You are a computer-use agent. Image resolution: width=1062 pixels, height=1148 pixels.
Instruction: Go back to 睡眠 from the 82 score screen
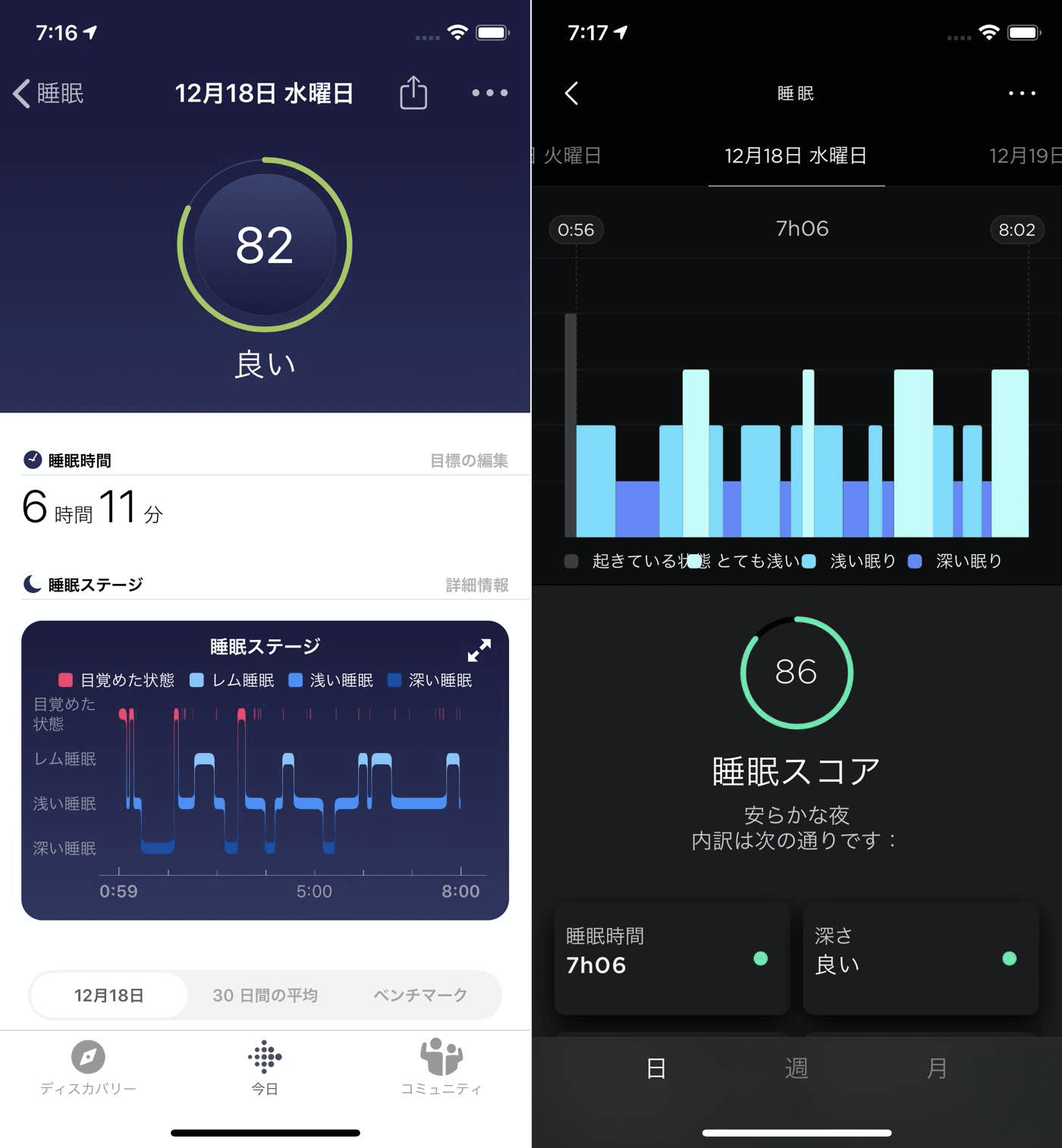click(x=48, y=93)
